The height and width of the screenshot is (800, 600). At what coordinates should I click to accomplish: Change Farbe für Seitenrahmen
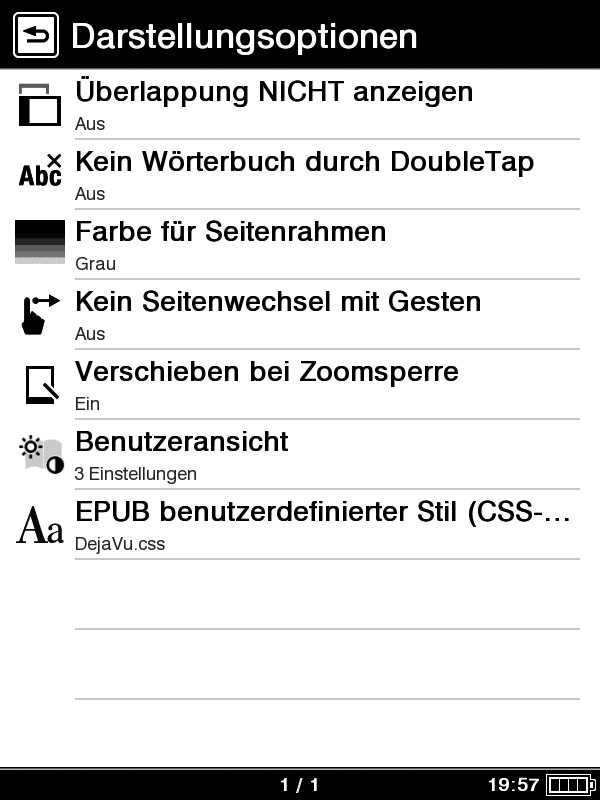click(x=300, y=244)
